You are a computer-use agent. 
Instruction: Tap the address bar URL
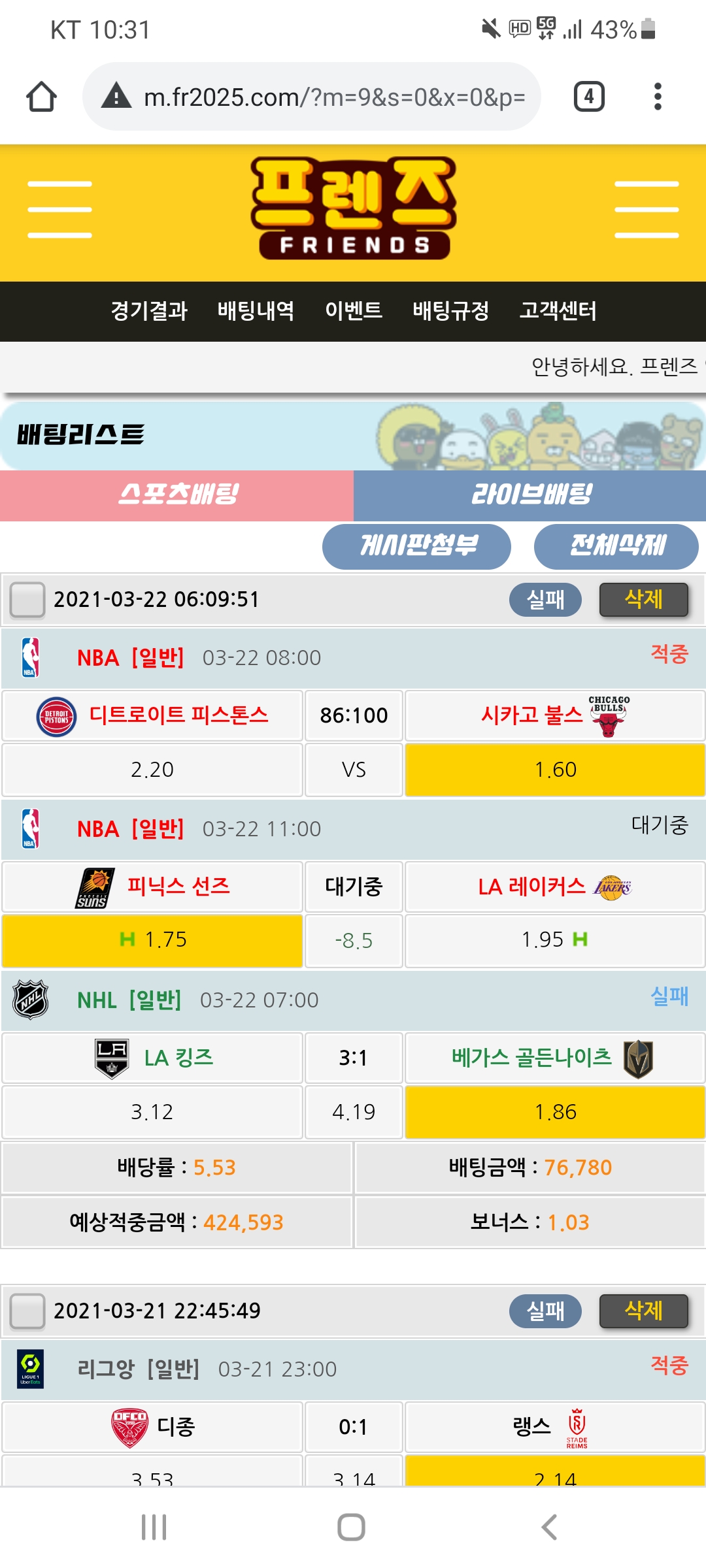coord(333,97)
